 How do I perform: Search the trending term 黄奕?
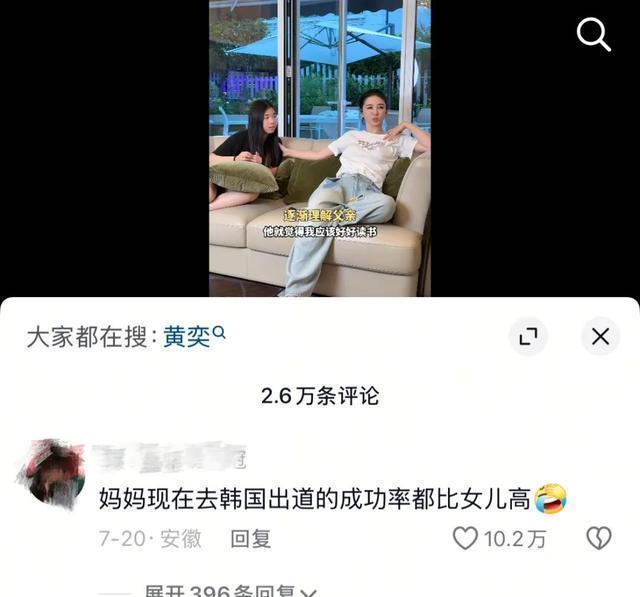(188, 337)
